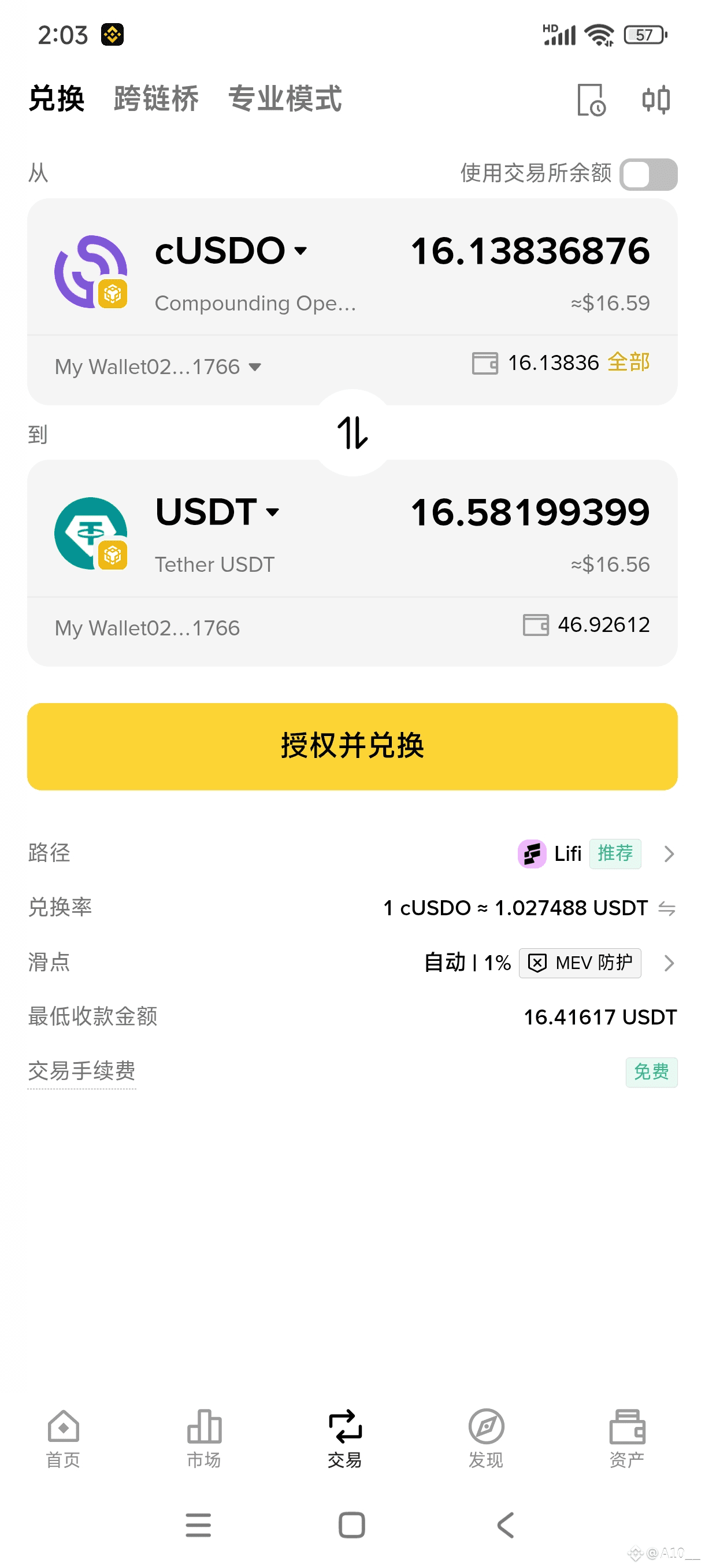The image size is (705, 1568).
Task: Toggle 使用交易所余额 switch
Action: tap(648, 175)
